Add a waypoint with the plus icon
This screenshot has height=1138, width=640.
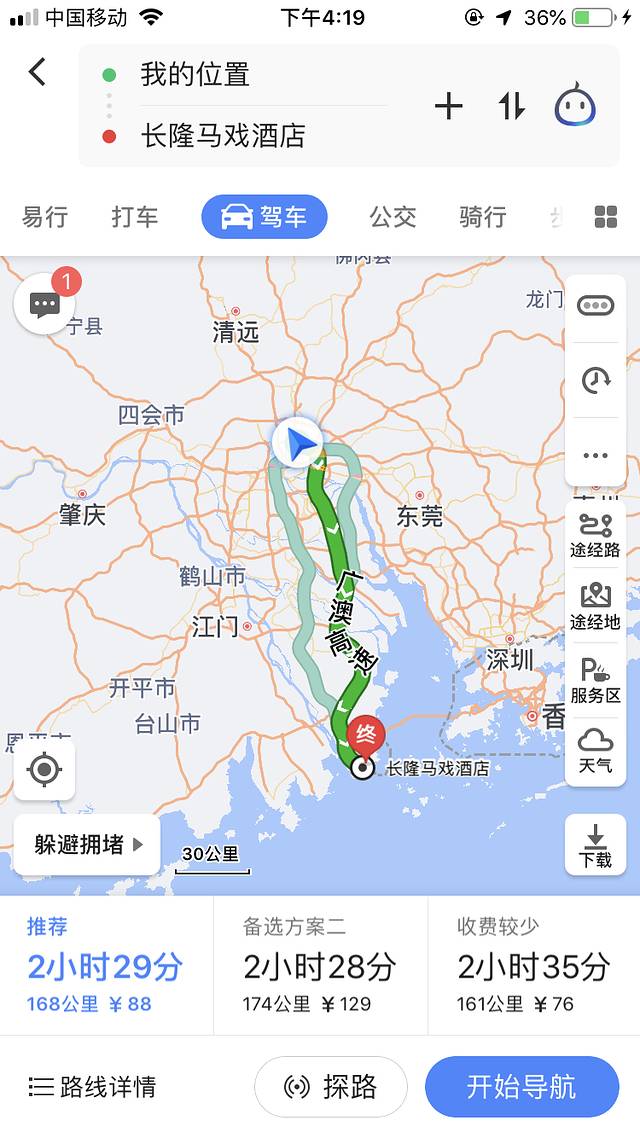[x=448, y=106]
